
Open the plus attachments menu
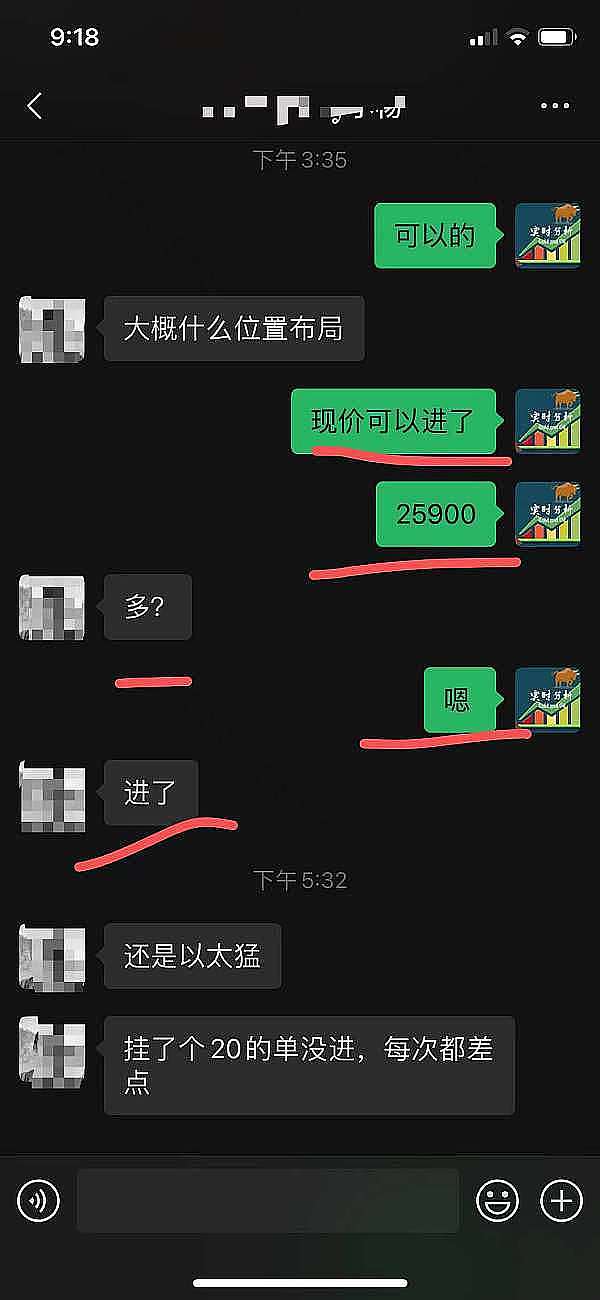coord(560,1200)
